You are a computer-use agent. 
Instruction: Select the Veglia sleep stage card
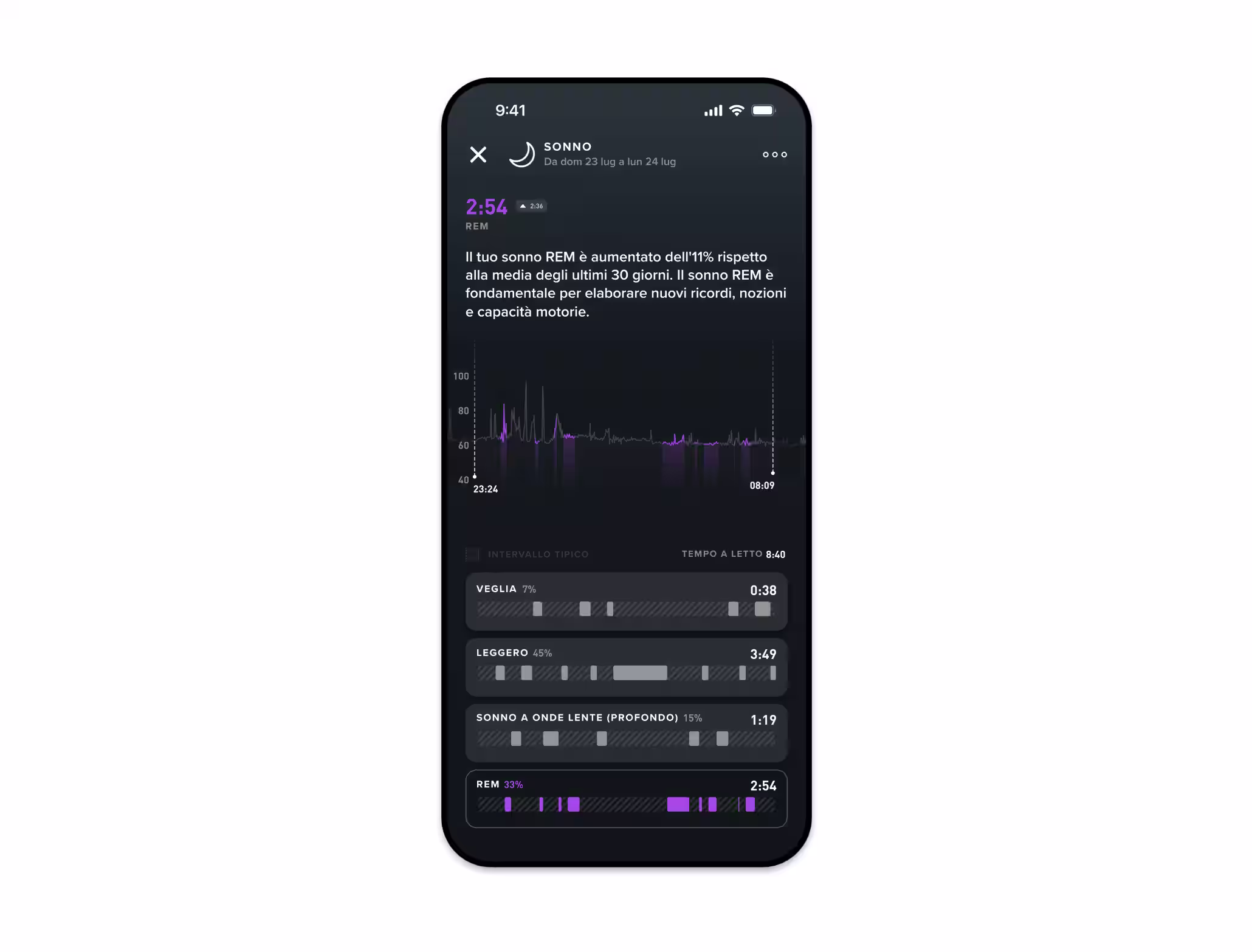[x=626, y=601]
